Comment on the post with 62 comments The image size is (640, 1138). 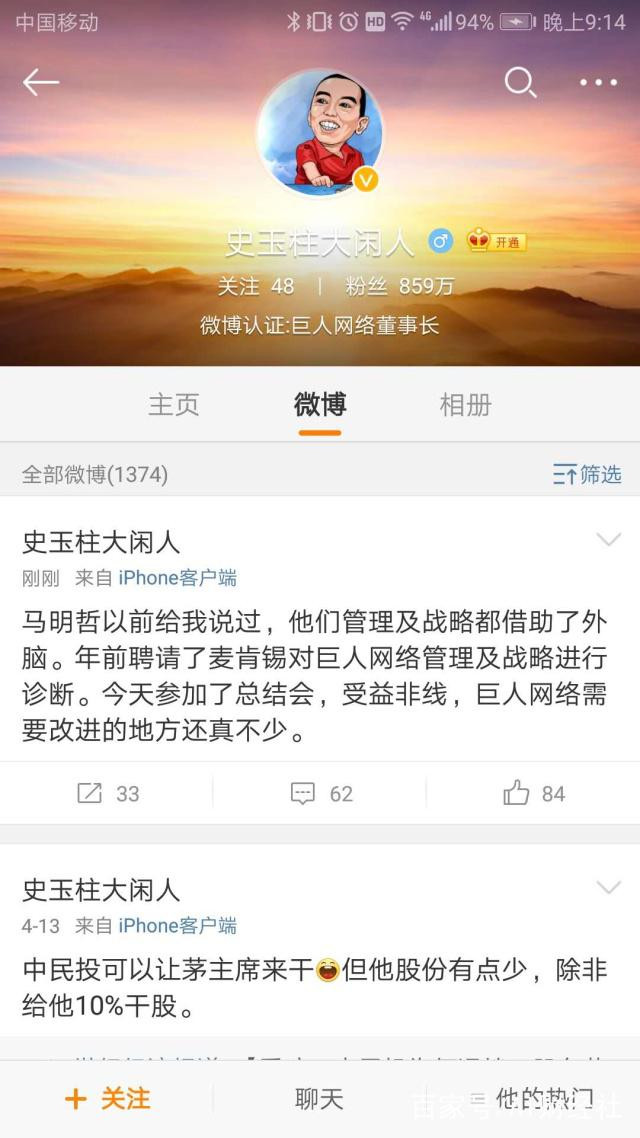click(x=321, y=794)
